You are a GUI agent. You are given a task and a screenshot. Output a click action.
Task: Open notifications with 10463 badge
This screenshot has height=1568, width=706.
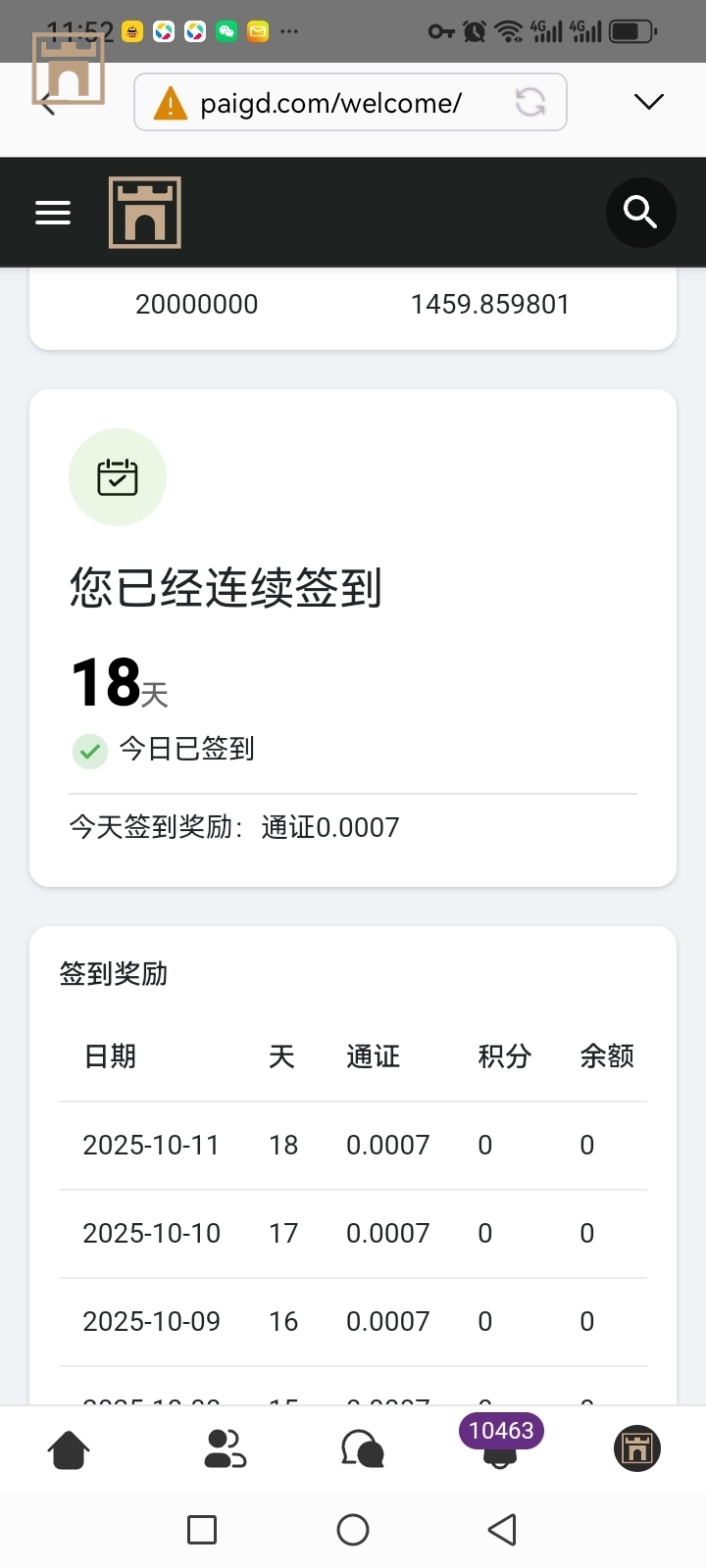click(500, 1449)
